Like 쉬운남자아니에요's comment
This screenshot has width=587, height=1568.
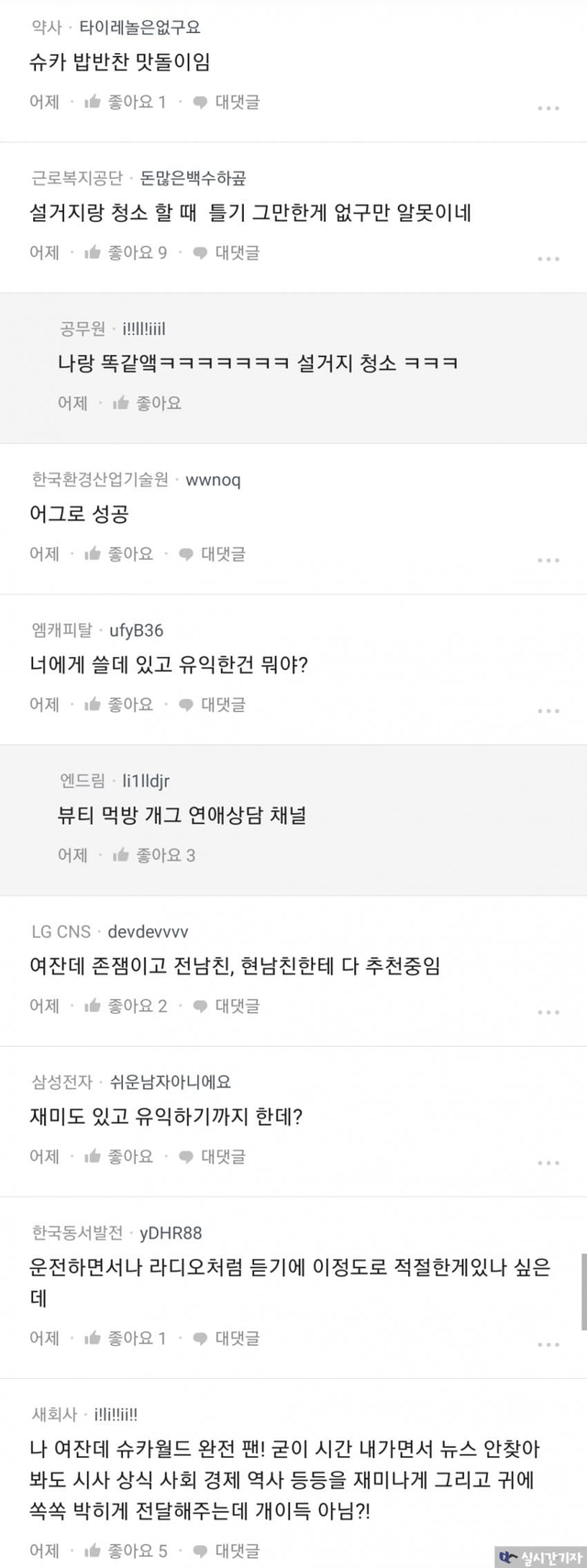[118, 1156]
